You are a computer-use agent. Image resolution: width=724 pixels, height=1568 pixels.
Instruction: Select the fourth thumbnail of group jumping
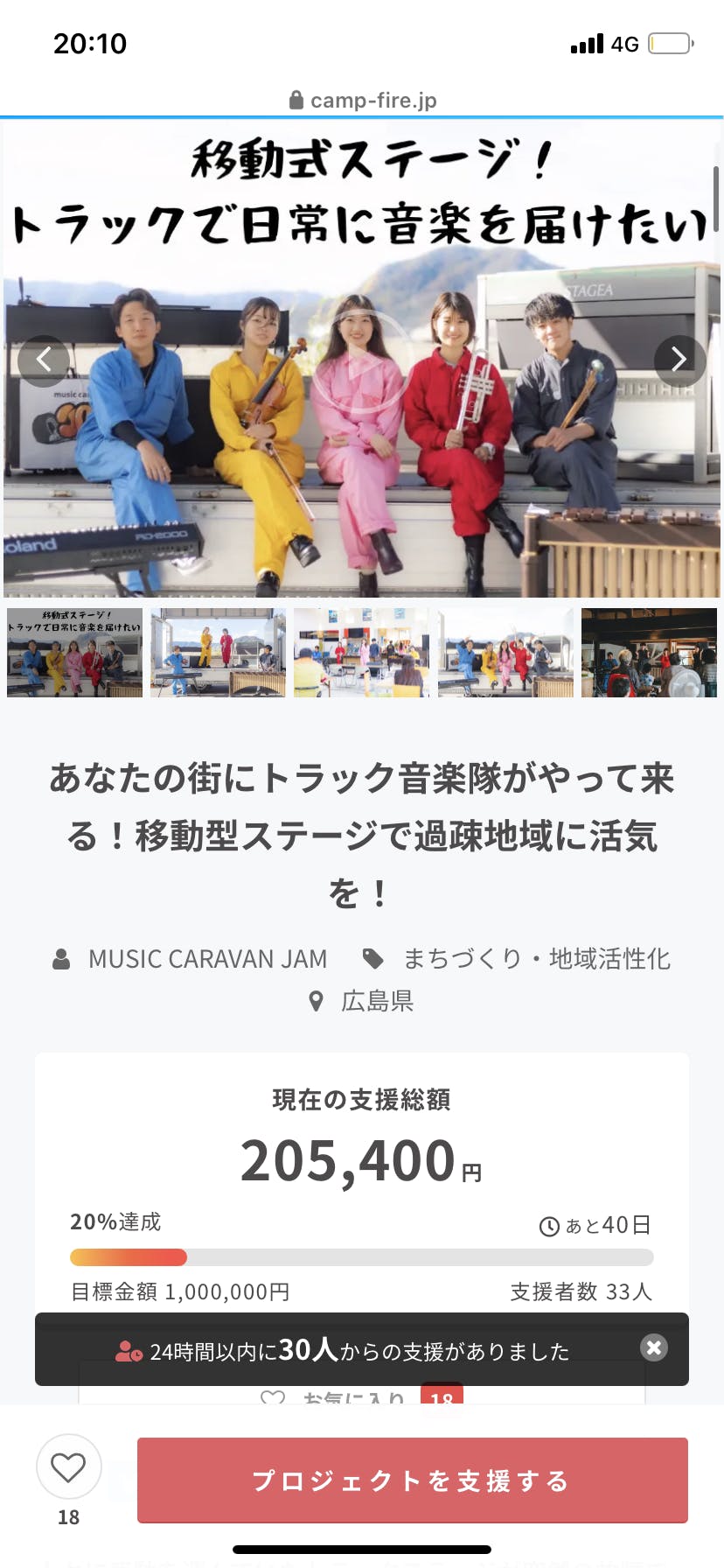(505, 653)
